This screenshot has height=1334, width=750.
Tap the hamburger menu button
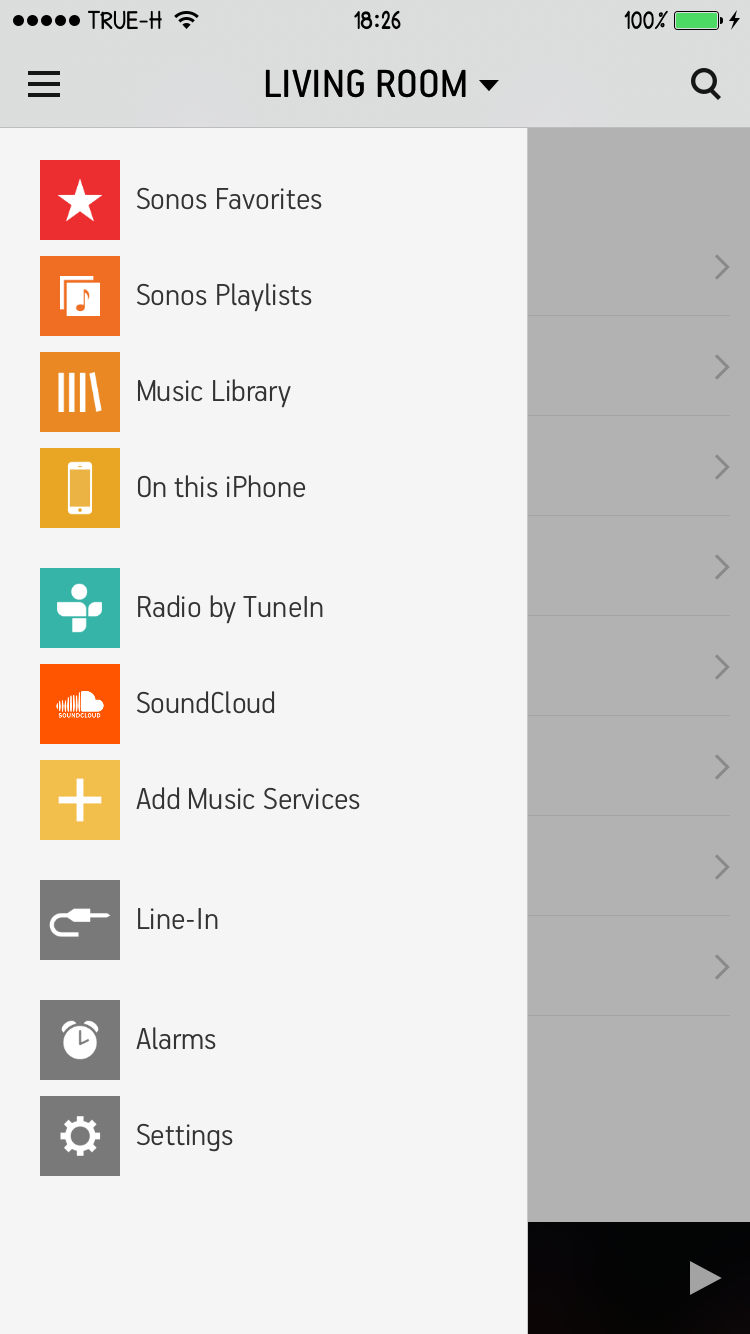[44, 85]
